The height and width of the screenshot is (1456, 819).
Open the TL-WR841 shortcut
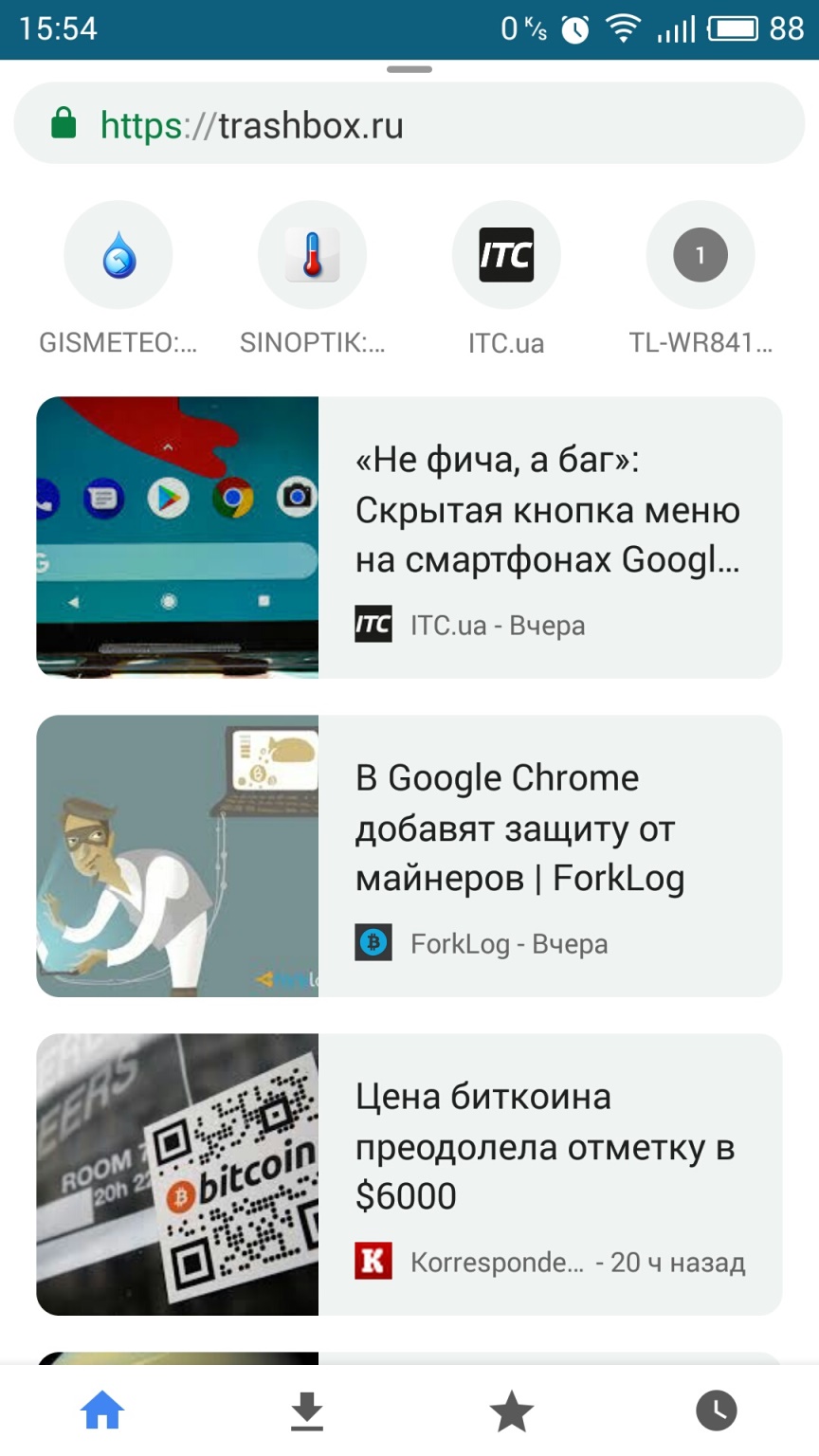coord(701,279)
